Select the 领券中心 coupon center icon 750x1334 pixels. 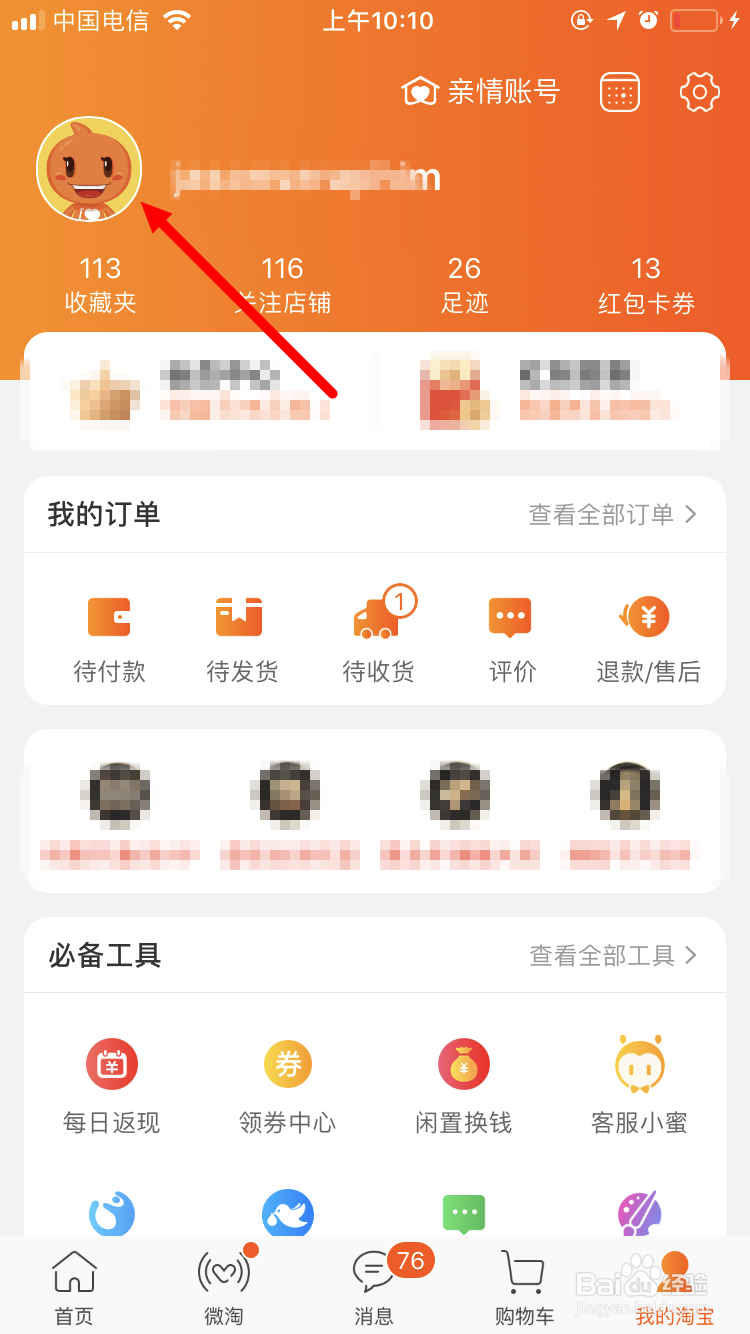[288, 1063]
